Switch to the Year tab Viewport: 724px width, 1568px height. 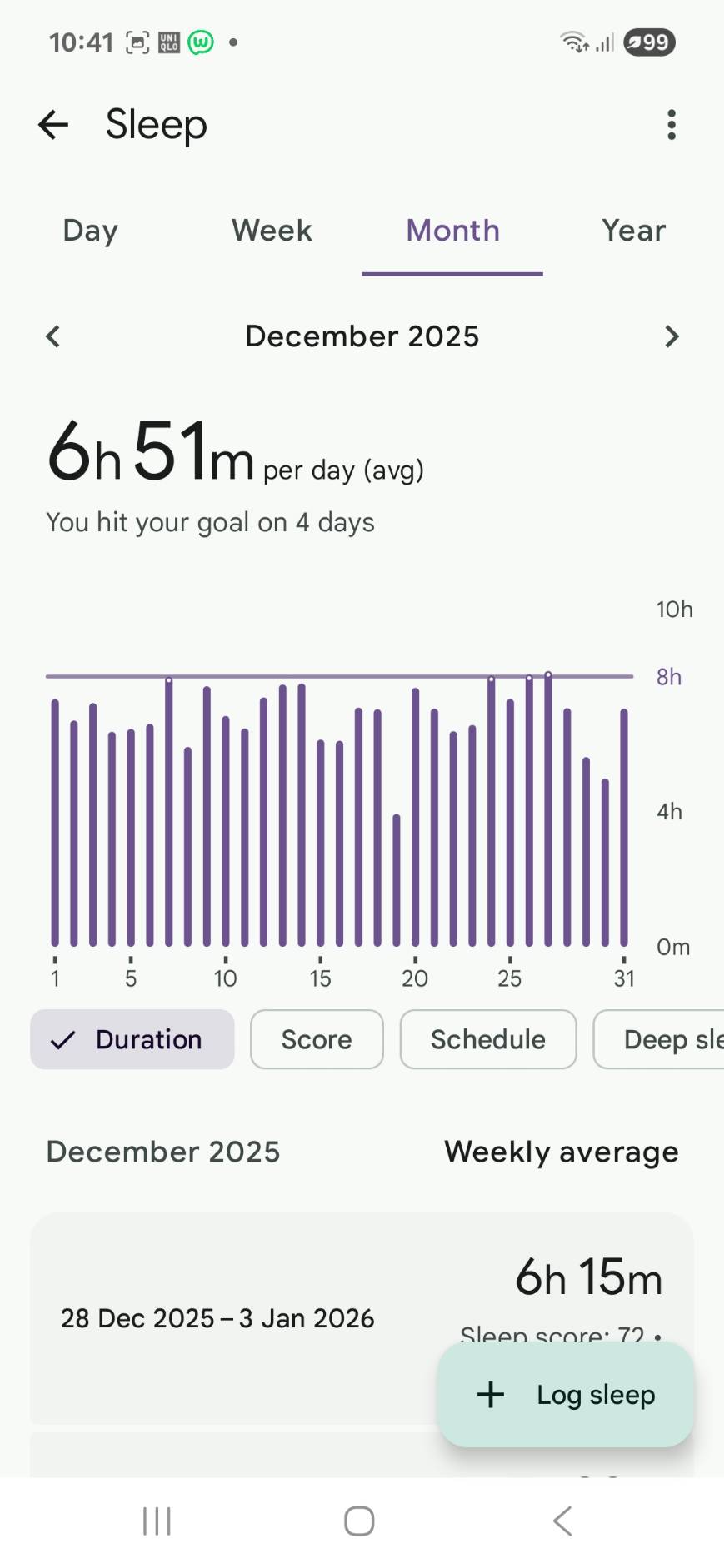click(x=633, y=231)
